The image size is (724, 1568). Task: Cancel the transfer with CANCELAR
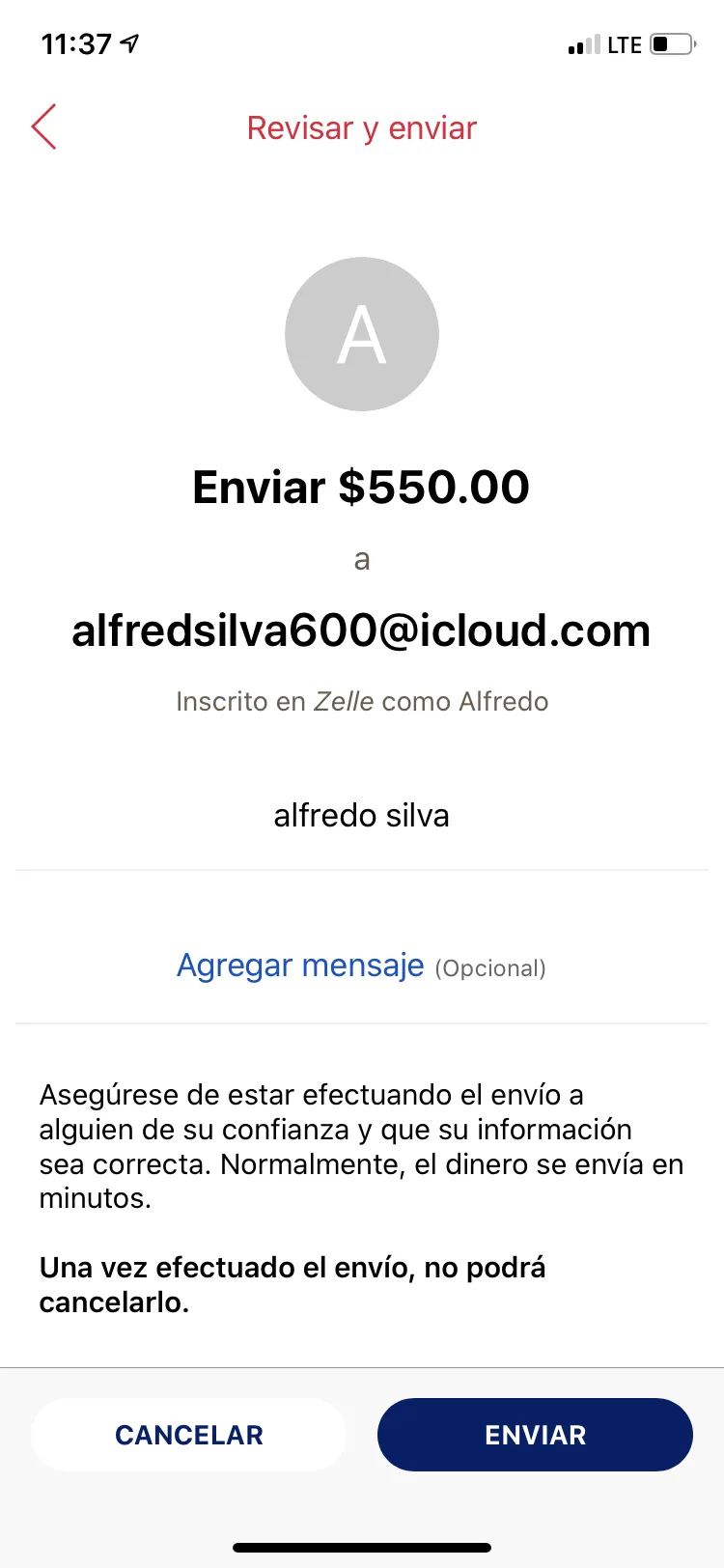[x=188, y=1435]
